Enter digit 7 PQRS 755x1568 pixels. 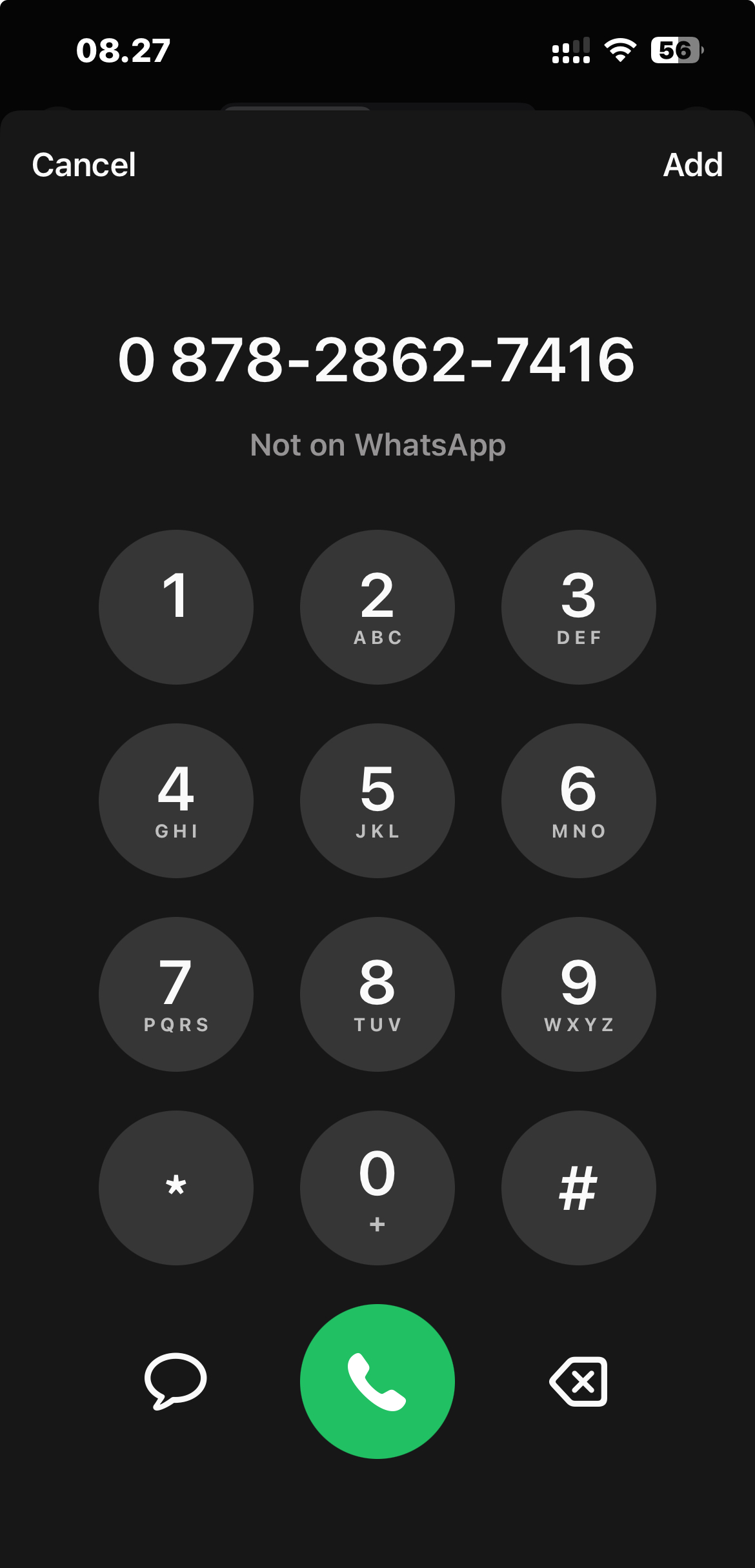[176, 994]
